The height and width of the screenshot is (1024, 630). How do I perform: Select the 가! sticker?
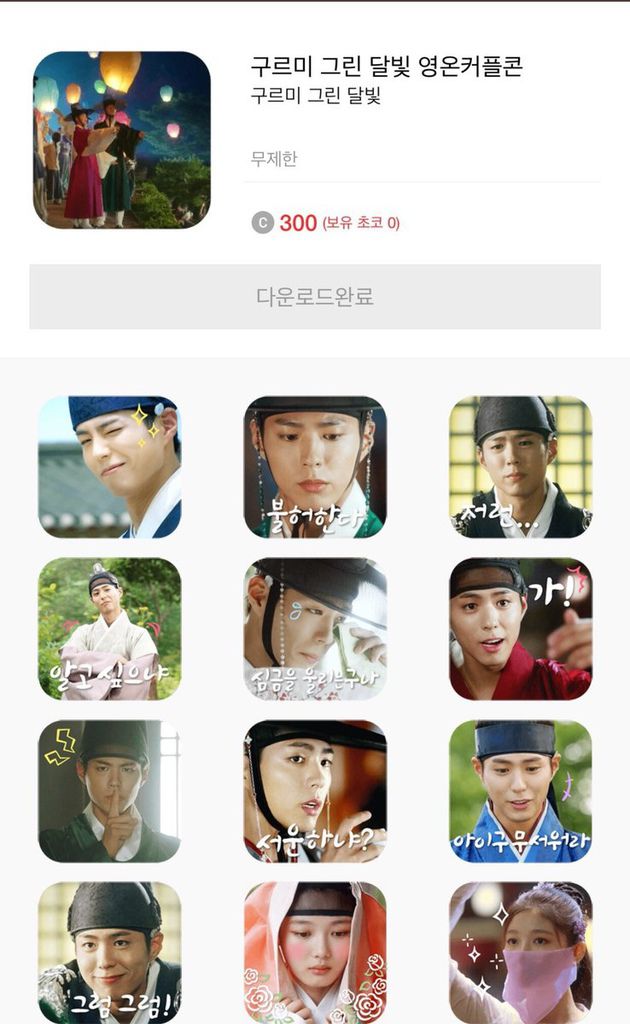(520, 629)
